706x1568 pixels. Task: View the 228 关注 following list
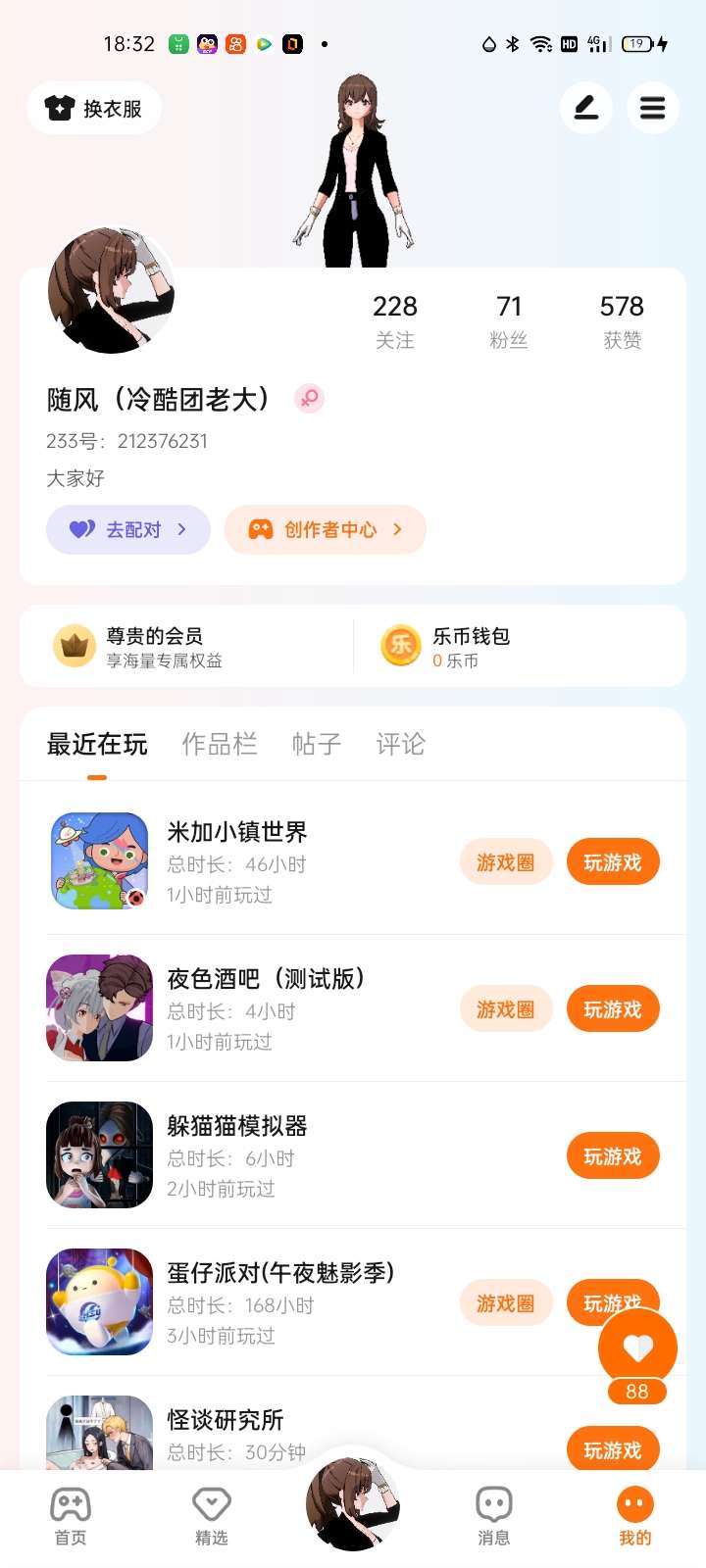[x=395, y=321]
